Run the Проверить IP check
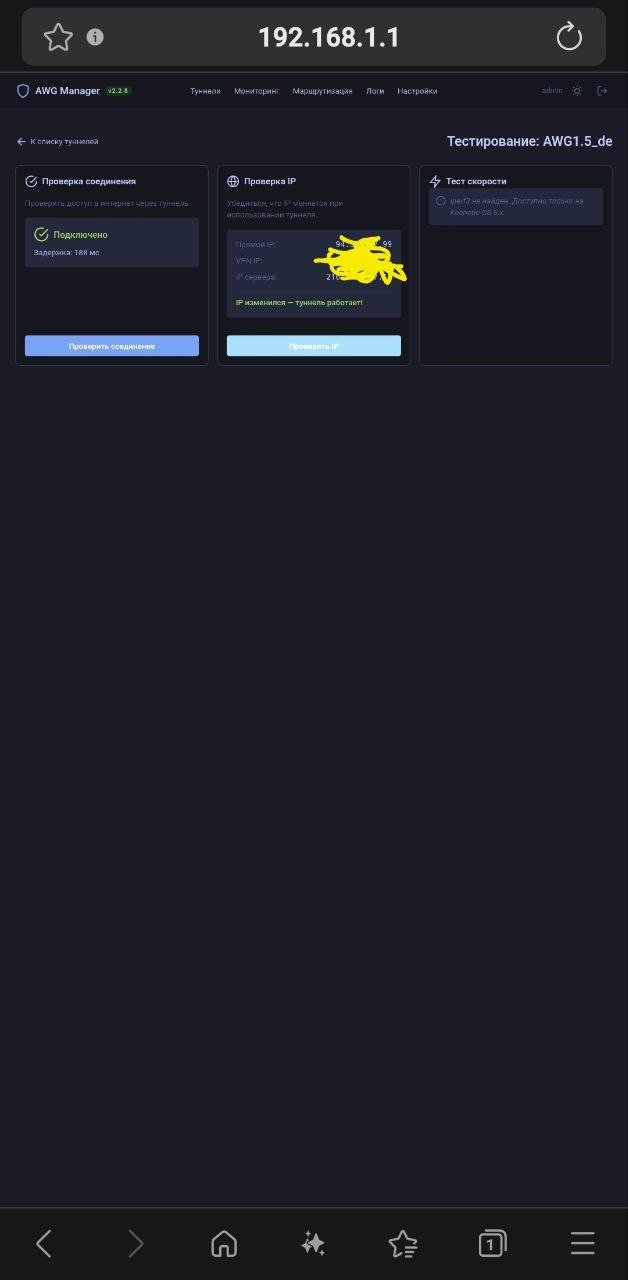 314,346
